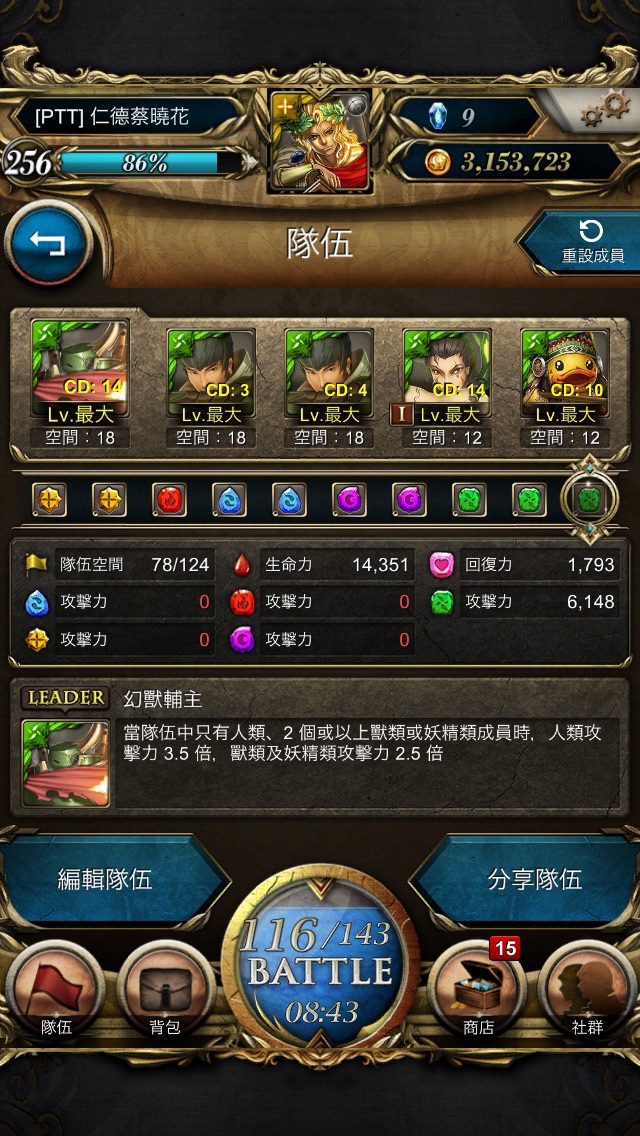Open the diamond count 9 box

(x=469, y=117)
